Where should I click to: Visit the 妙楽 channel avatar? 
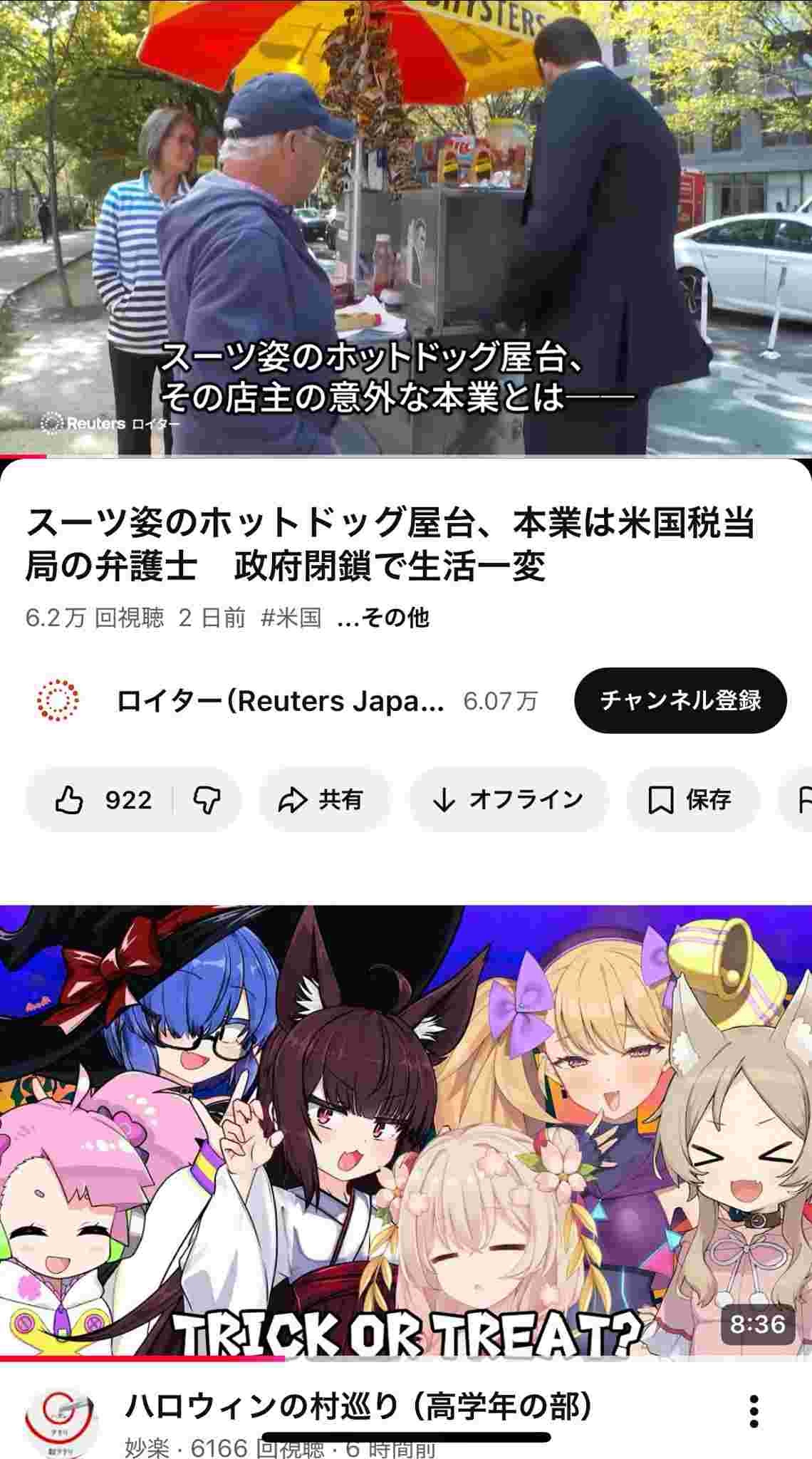58,1421
